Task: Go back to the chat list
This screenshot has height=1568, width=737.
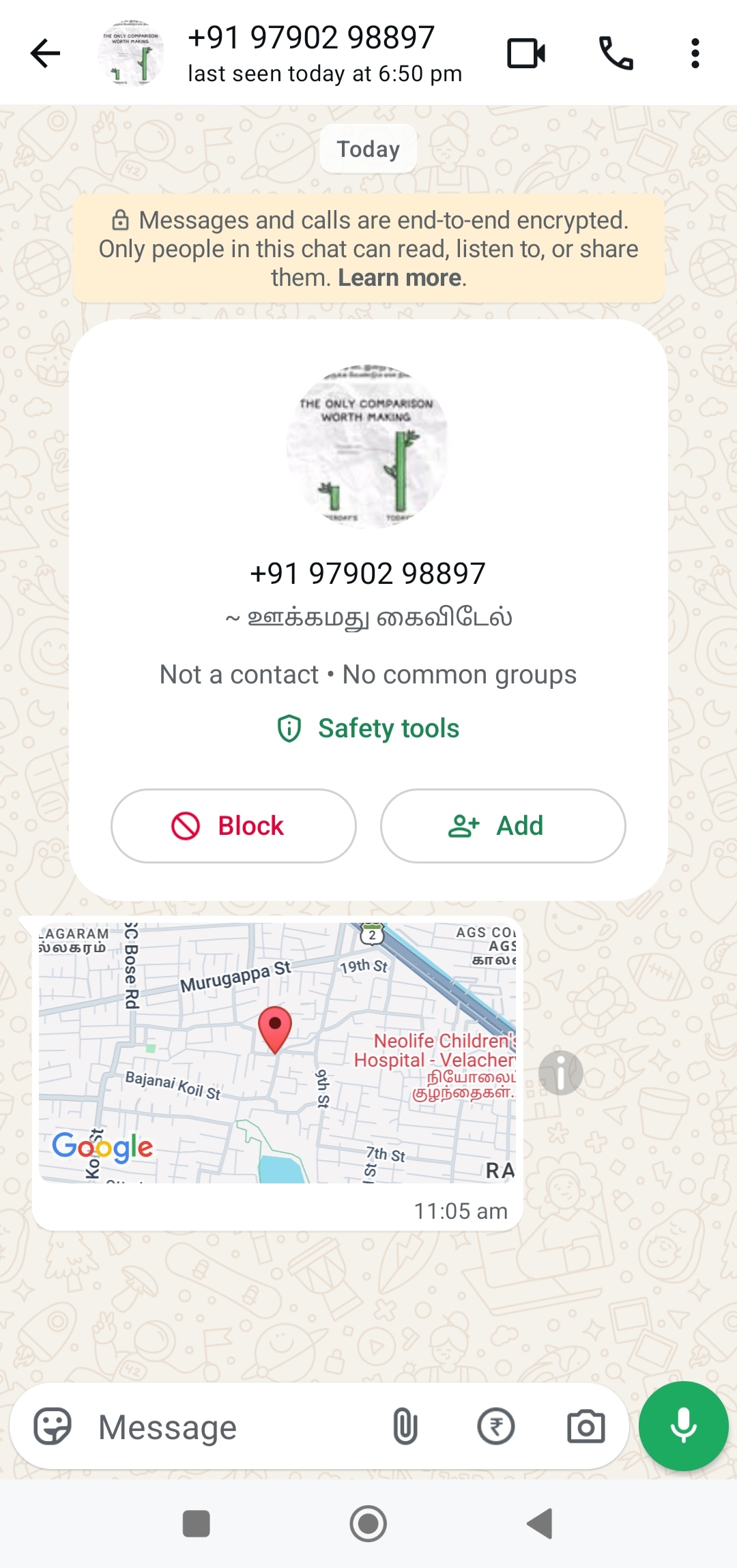Action: [46, 53]
